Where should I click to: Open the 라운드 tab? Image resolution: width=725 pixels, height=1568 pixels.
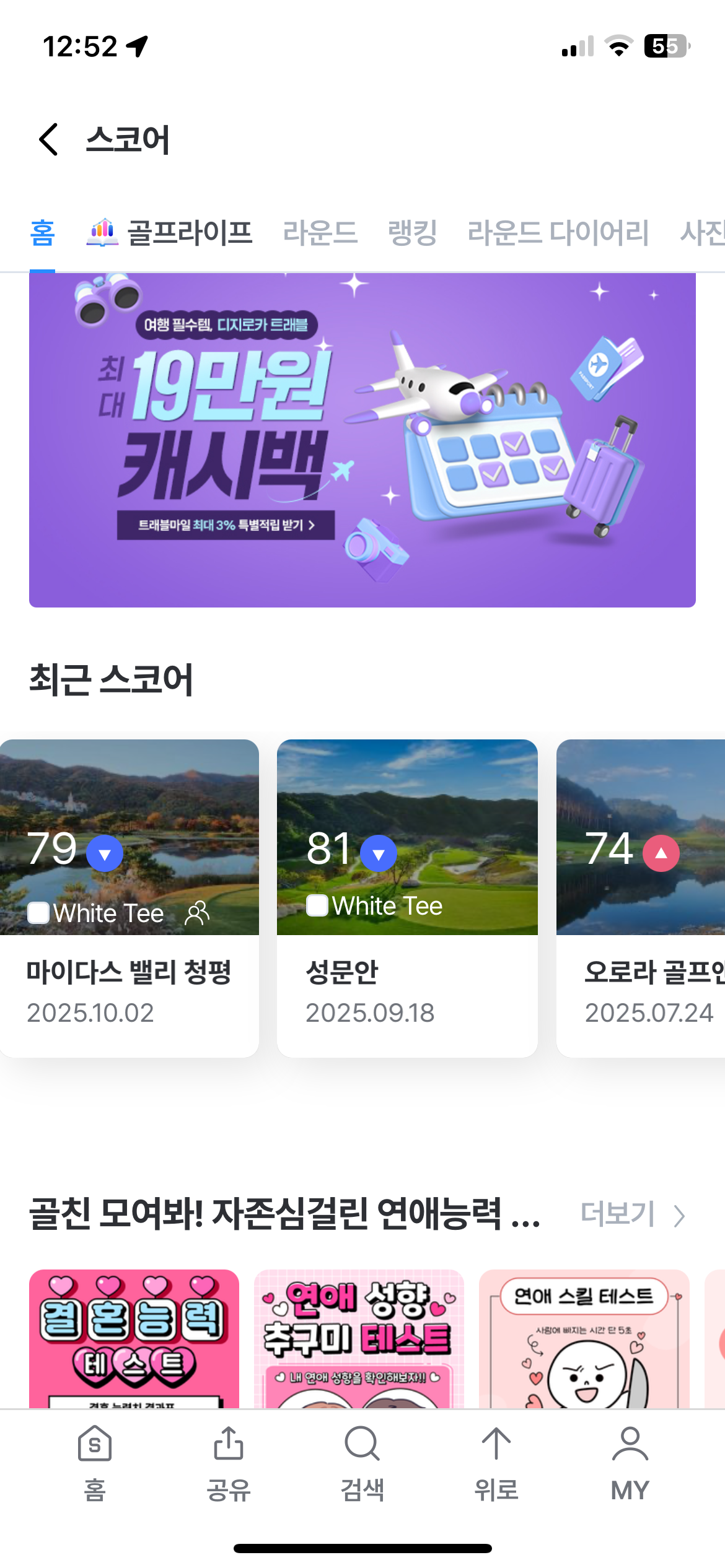[320, 233]
